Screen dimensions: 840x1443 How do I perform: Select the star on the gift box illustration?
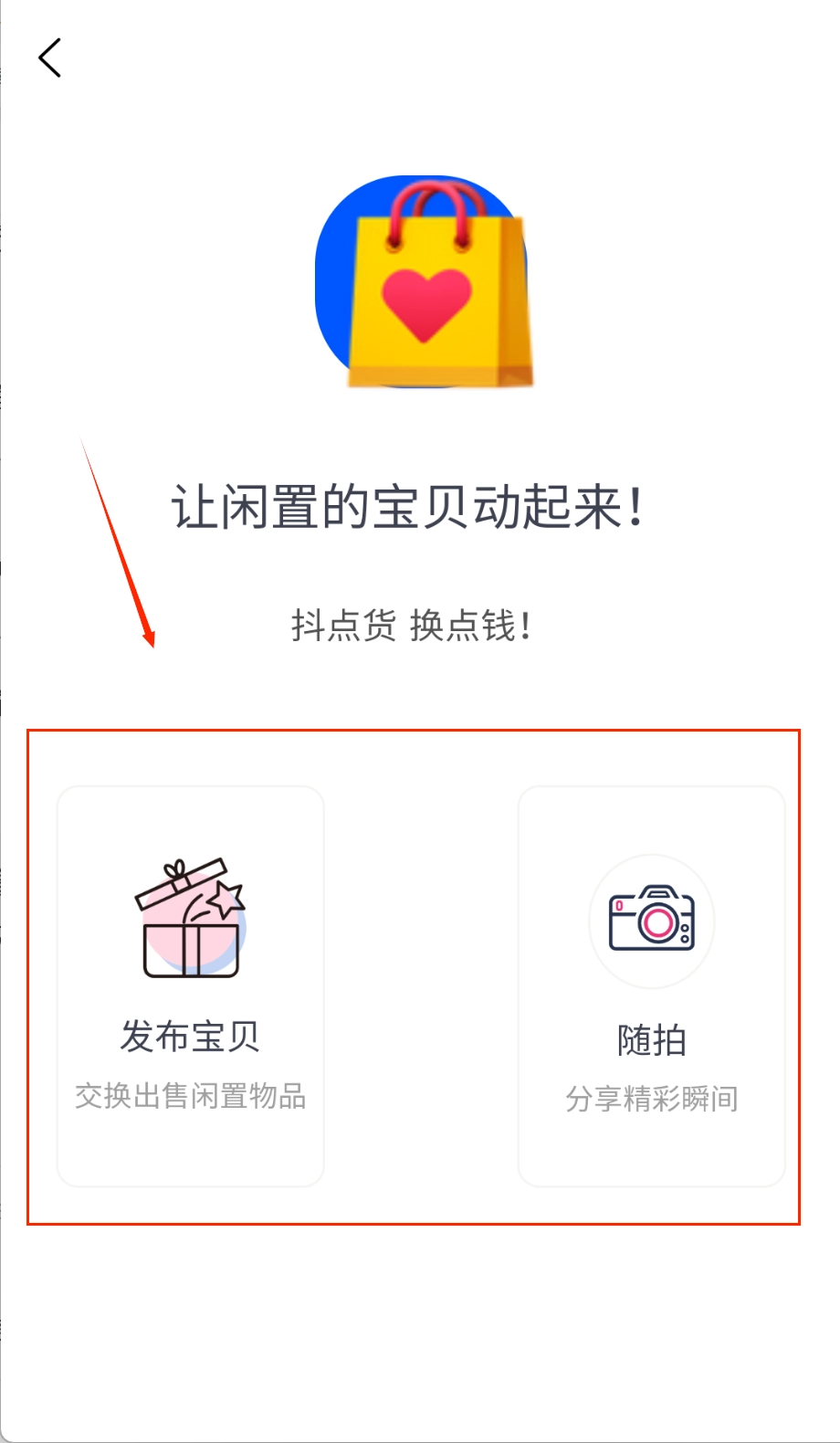pos(226,900)
